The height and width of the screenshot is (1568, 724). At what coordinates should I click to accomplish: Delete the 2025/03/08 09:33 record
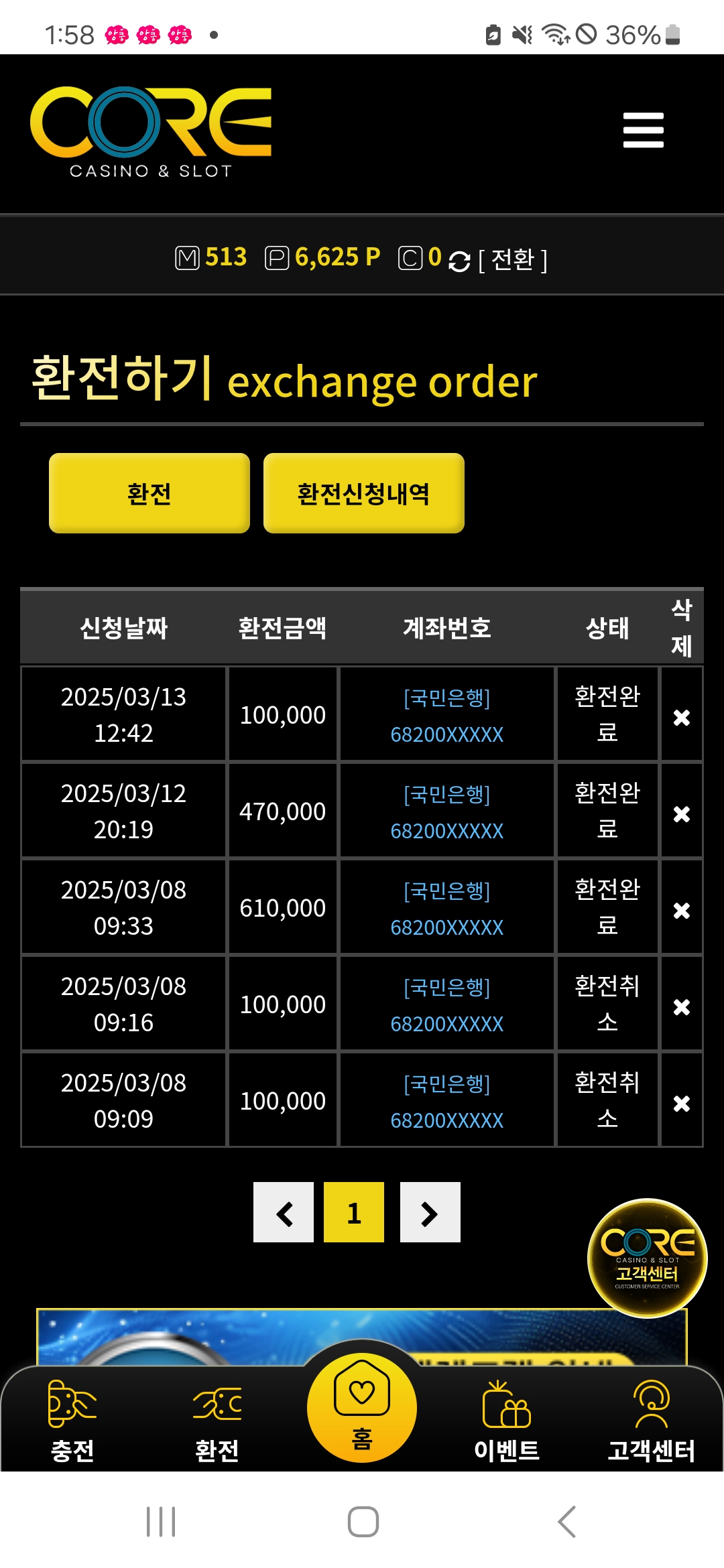(681, 910)
